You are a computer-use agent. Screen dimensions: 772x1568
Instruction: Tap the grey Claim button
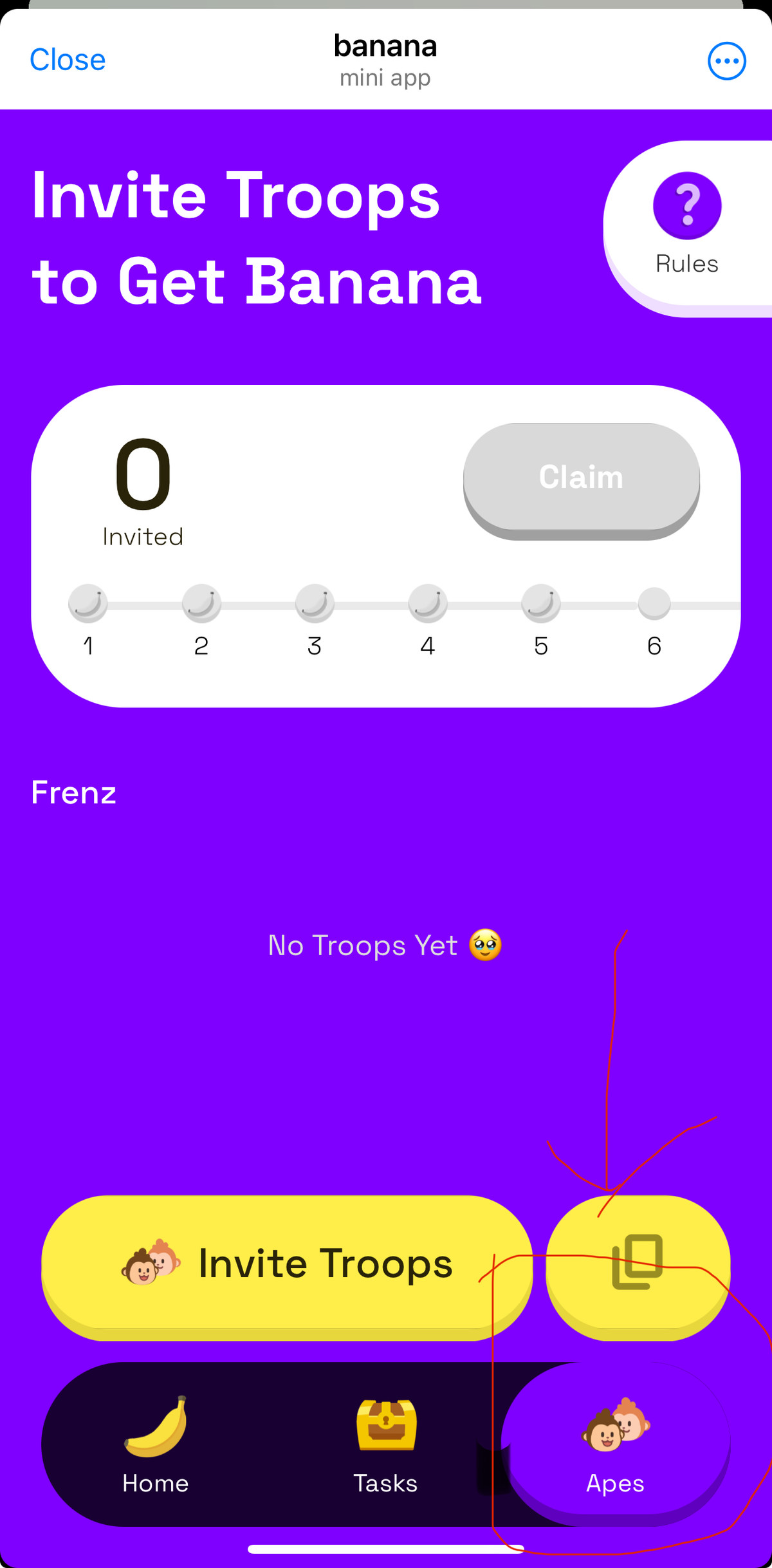[581, 478]
